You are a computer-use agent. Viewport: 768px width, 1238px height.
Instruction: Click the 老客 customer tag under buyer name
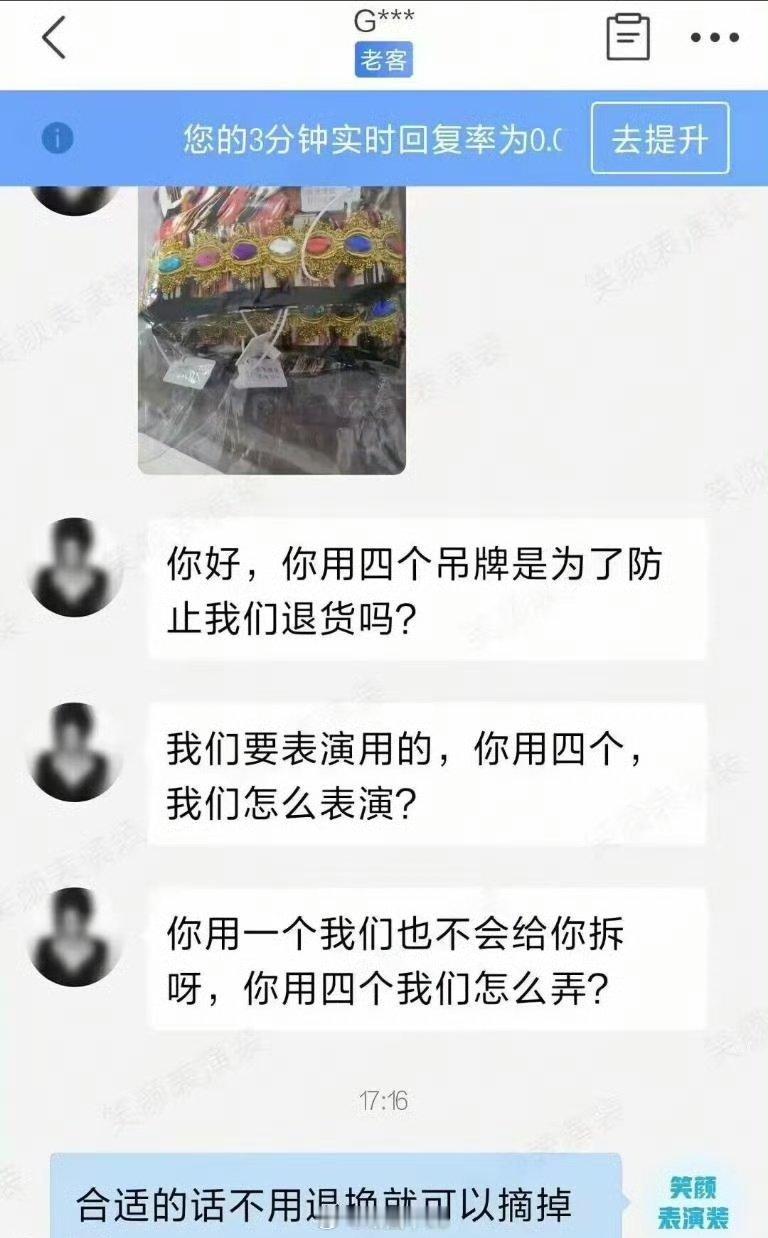(x=384, y=58)
